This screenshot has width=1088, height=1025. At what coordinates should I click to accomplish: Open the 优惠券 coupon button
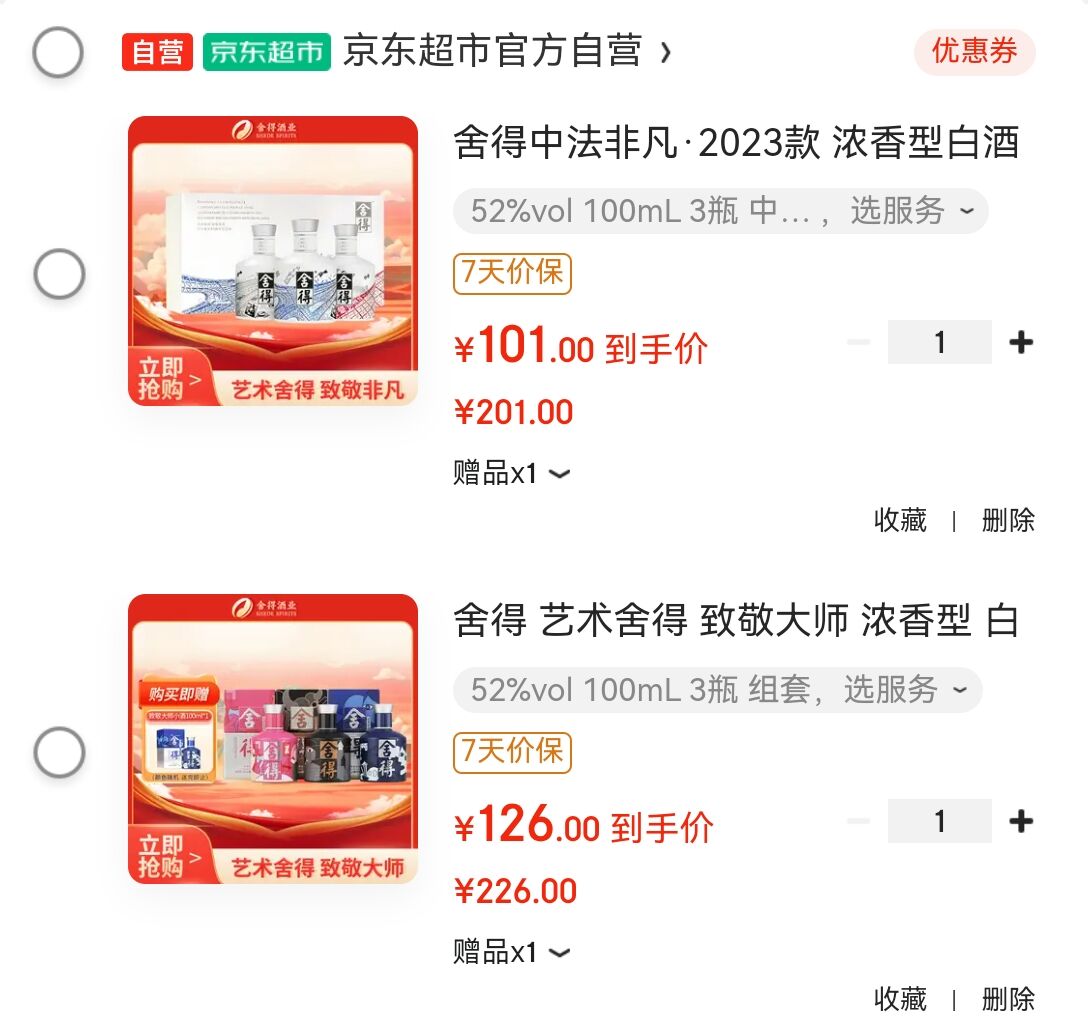tap(974, 51)
